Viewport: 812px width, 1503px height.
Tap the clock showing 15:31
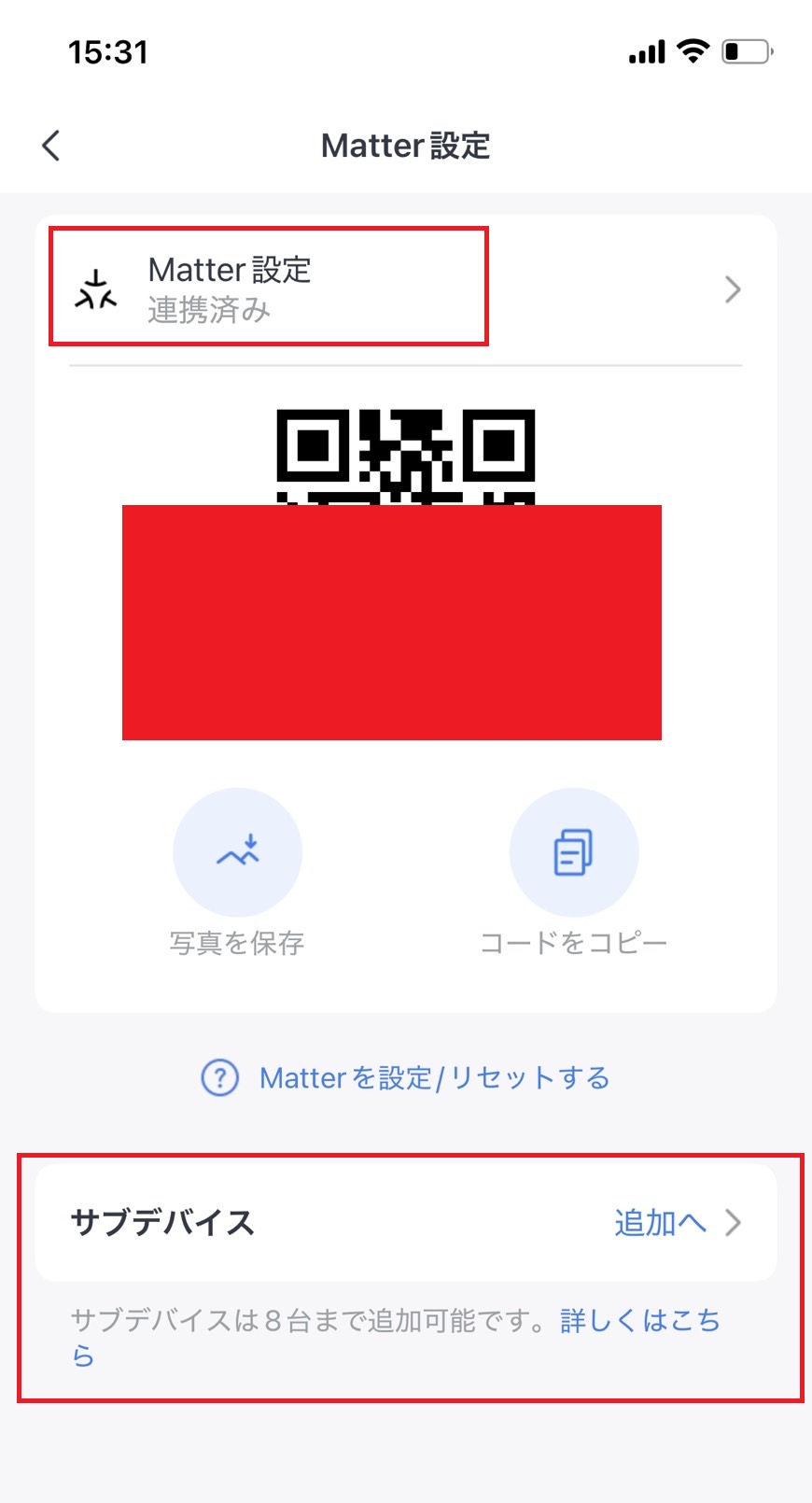(108, 52)
